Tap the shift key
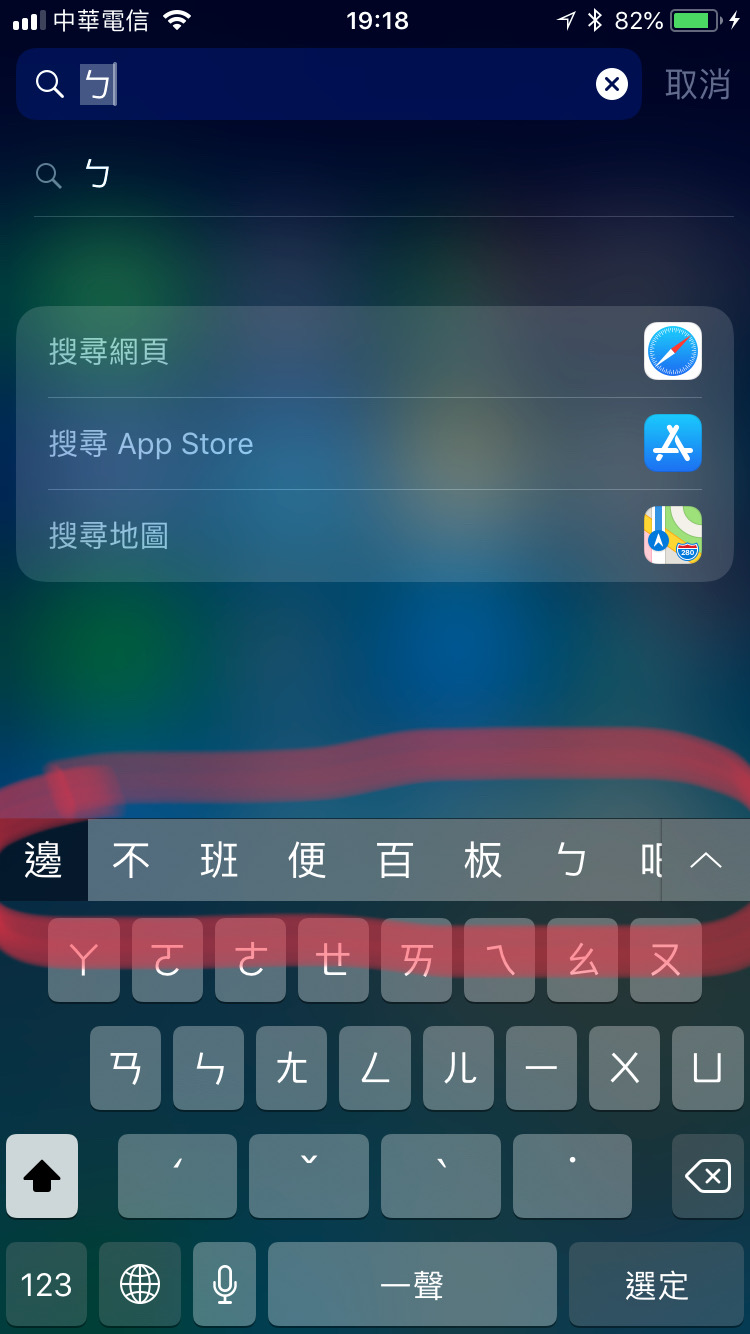Image resolution: width=750 pixels, height=1334 pixels. 42,1176
